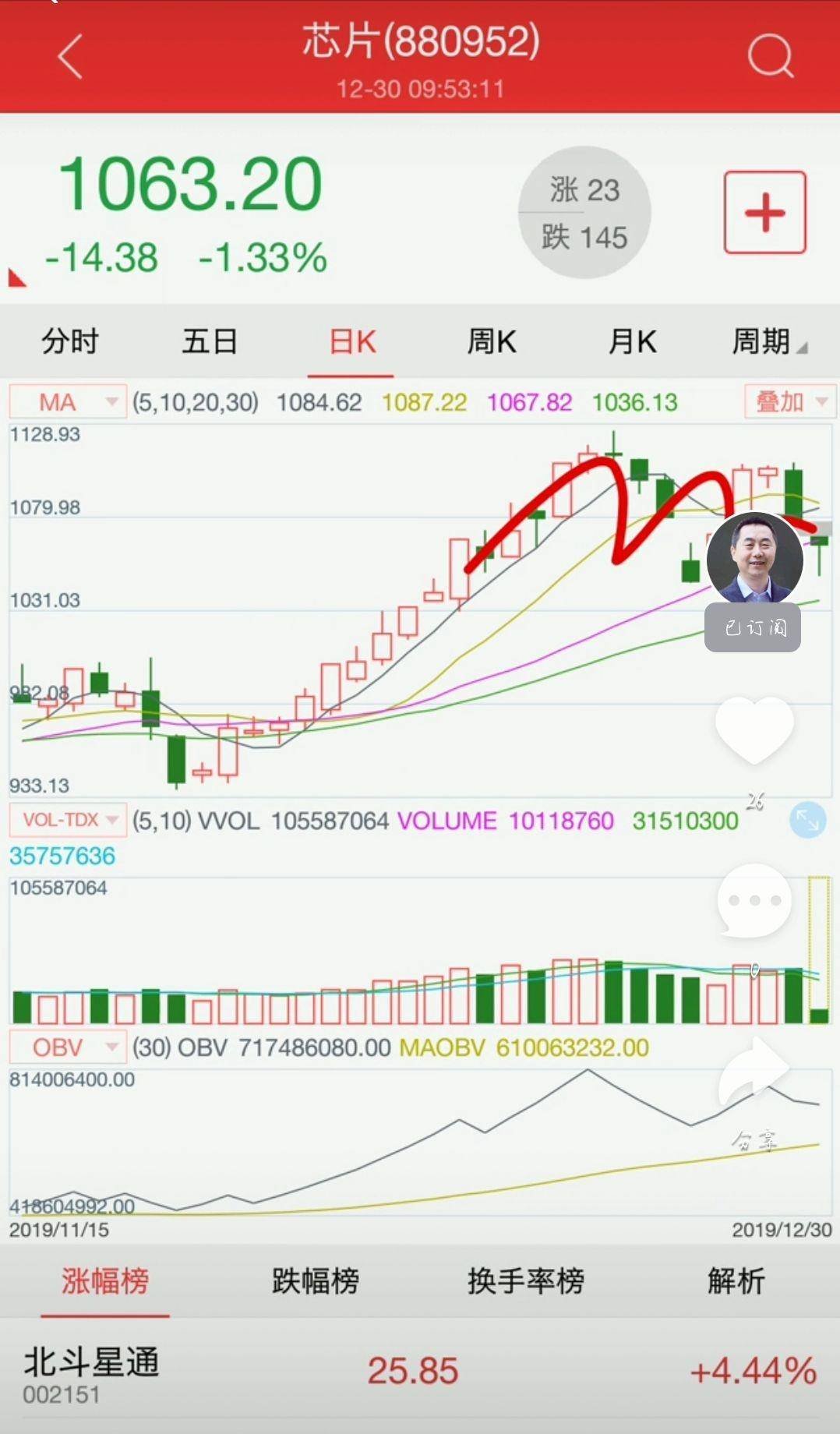Go back using the top-left arrow
The width and height of the screenshot is (840, 1434).
(70, 56)
